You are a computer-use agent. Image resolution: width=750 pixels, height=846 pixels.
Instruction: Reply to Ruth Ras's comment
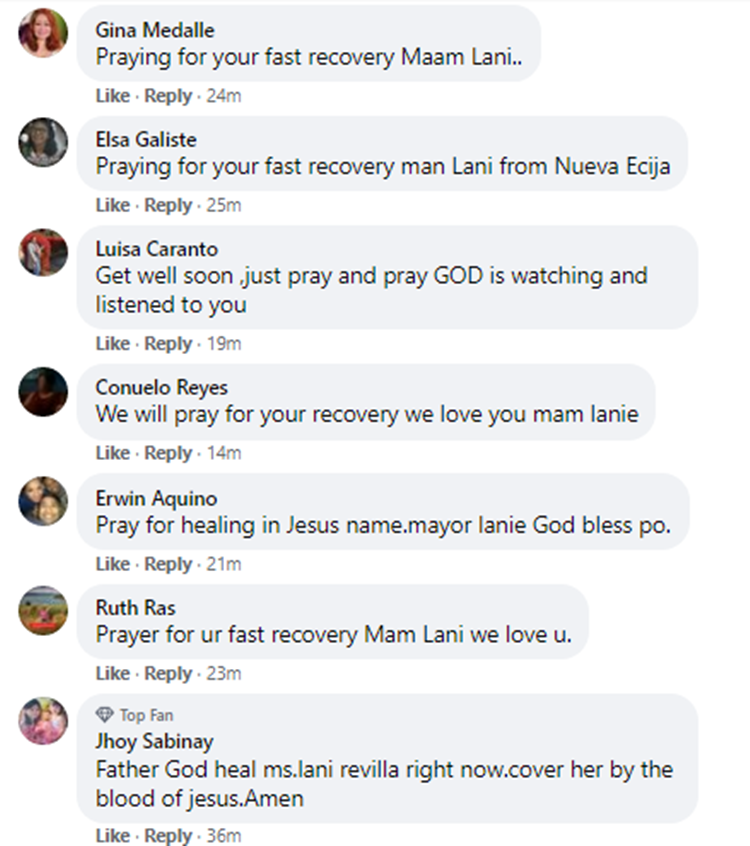168,673
